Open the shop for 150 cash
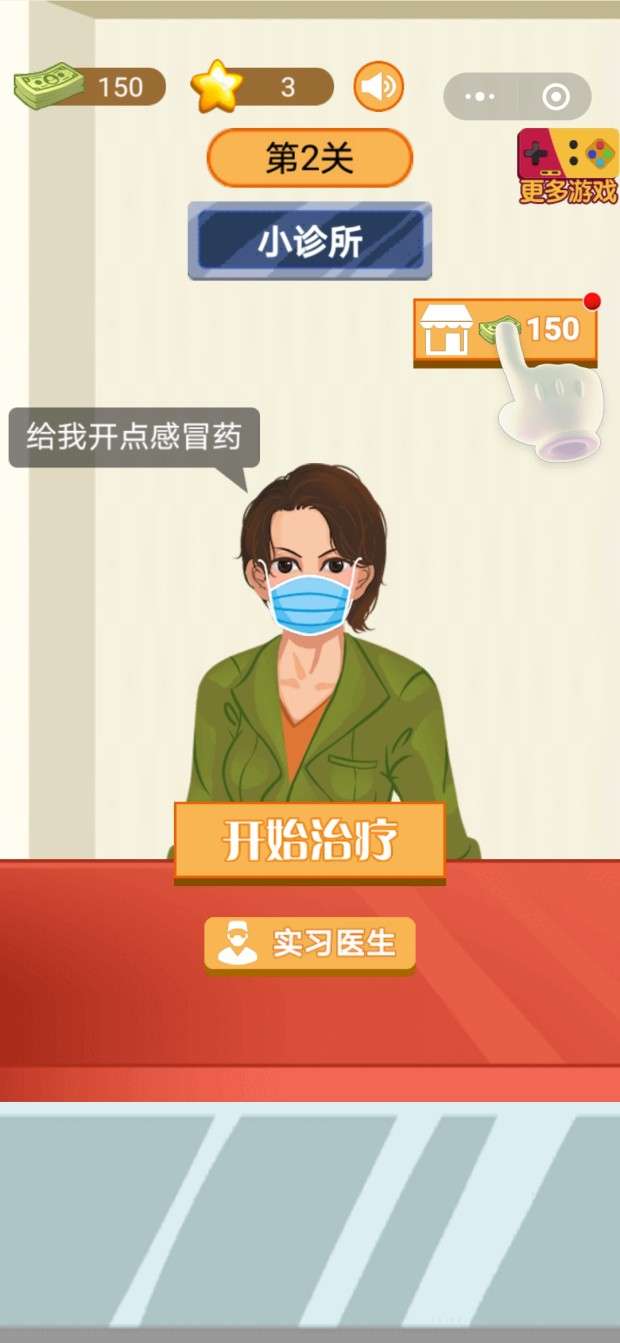620x1343 pixels. (504, 331)
